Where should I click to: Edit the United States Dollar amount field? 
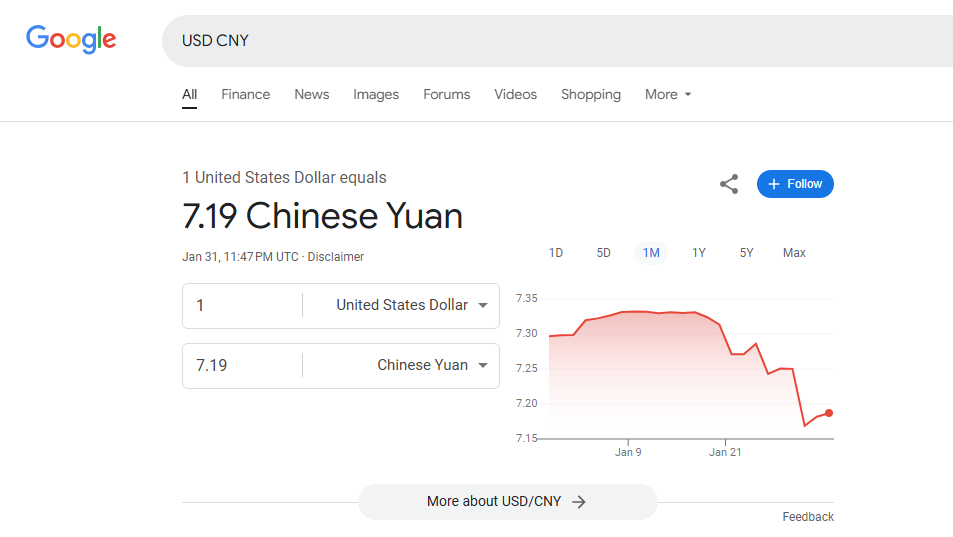coord(240,306)
